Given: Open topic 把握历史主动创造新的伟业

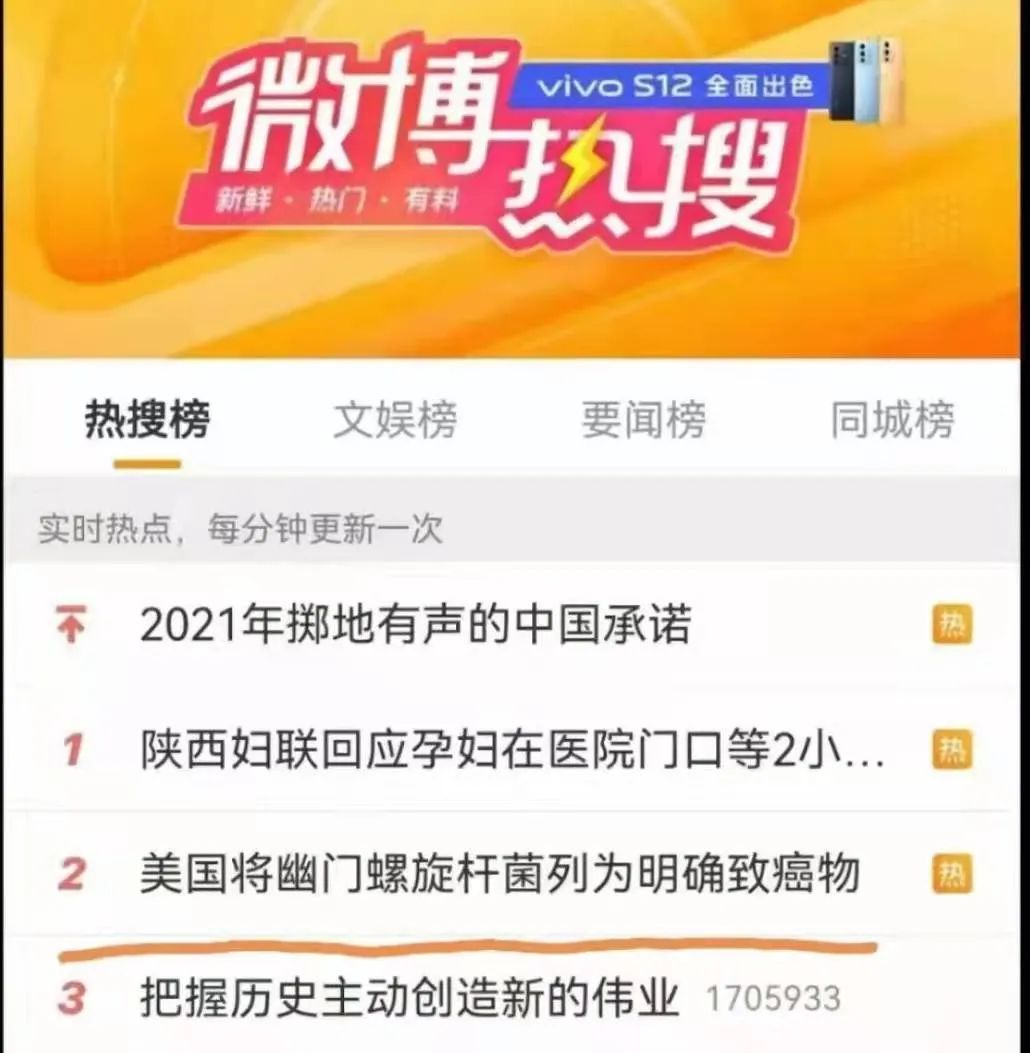Looking at the screenshot, I should pos(410,998).
